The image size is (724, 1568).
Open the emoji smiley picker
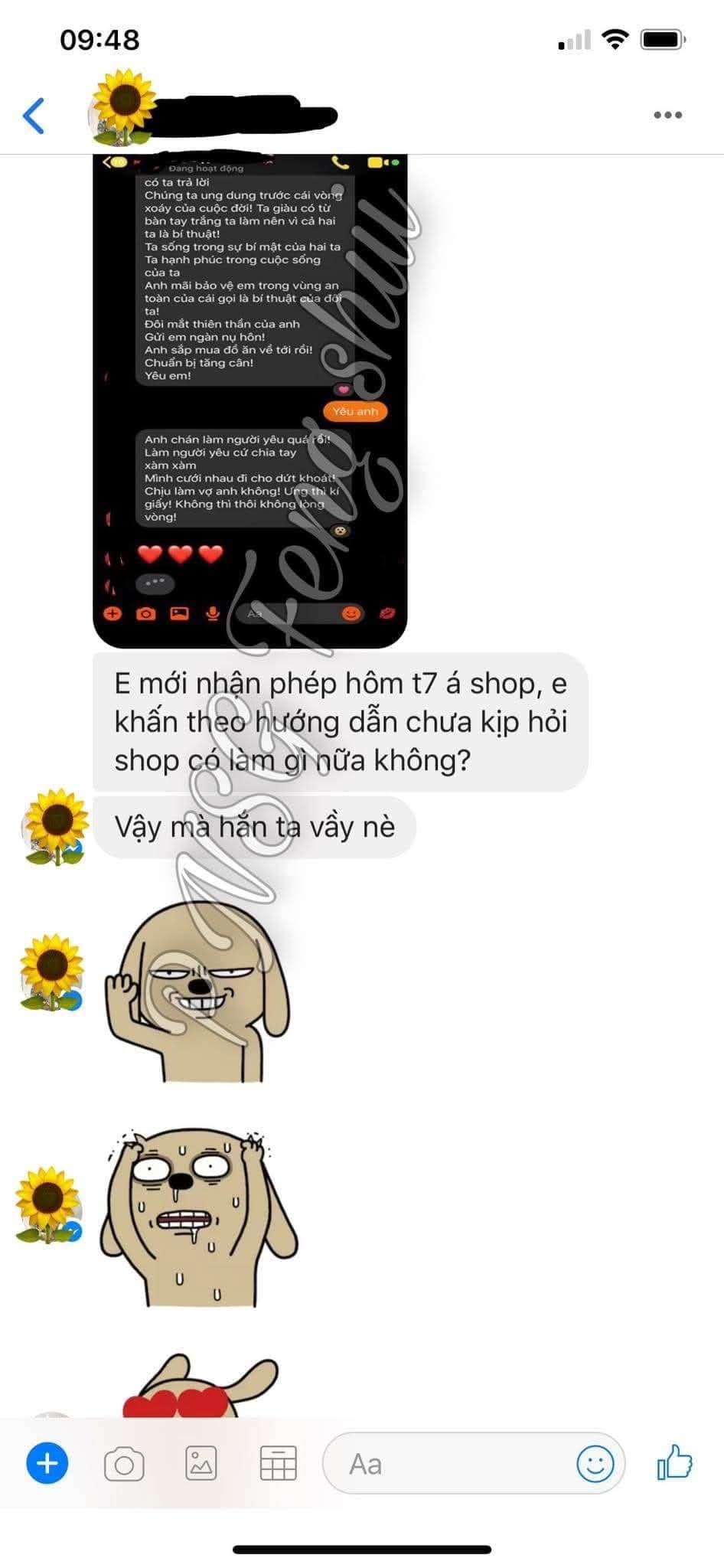tap(595, 1464)
